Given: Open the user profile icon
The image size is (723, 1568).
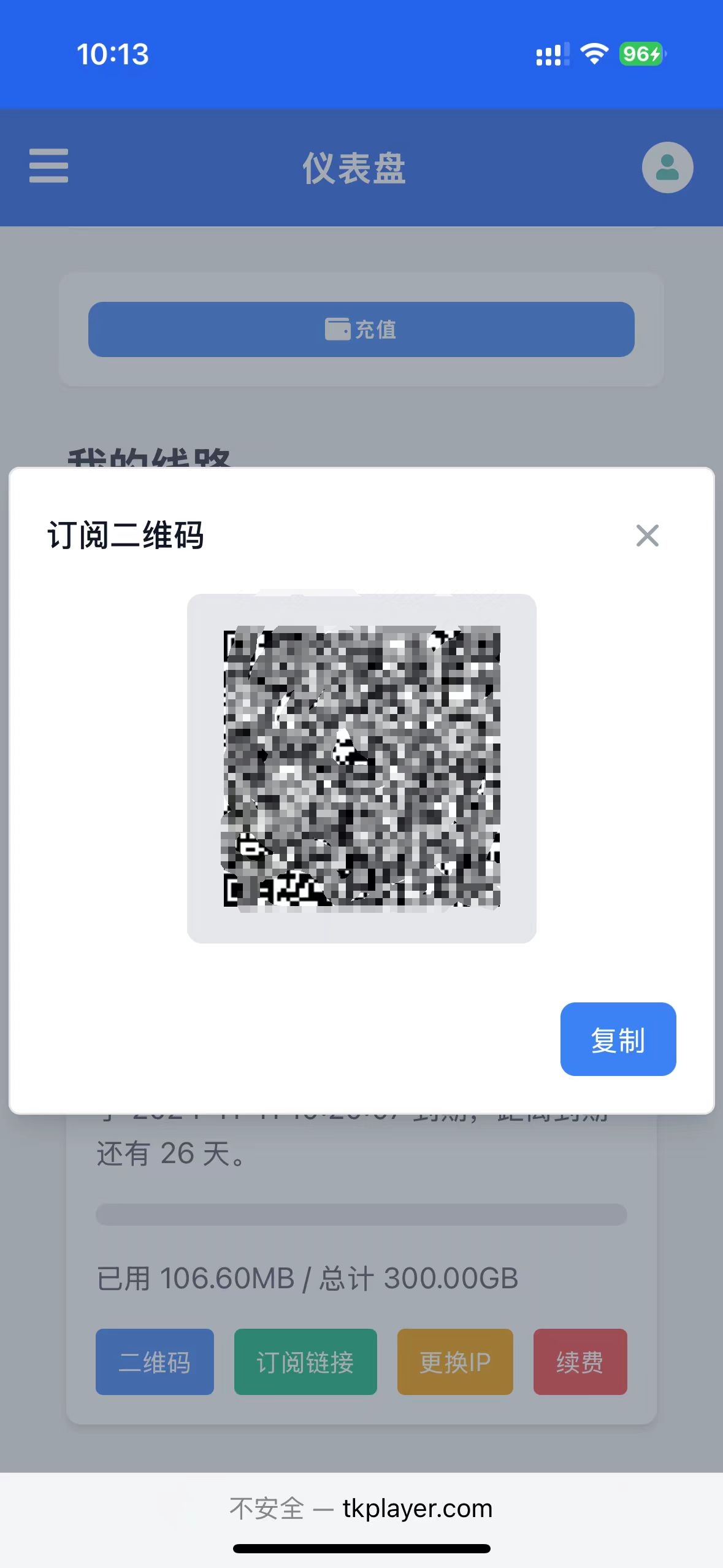Looking at the screenshot, I should tap(668, 167).
